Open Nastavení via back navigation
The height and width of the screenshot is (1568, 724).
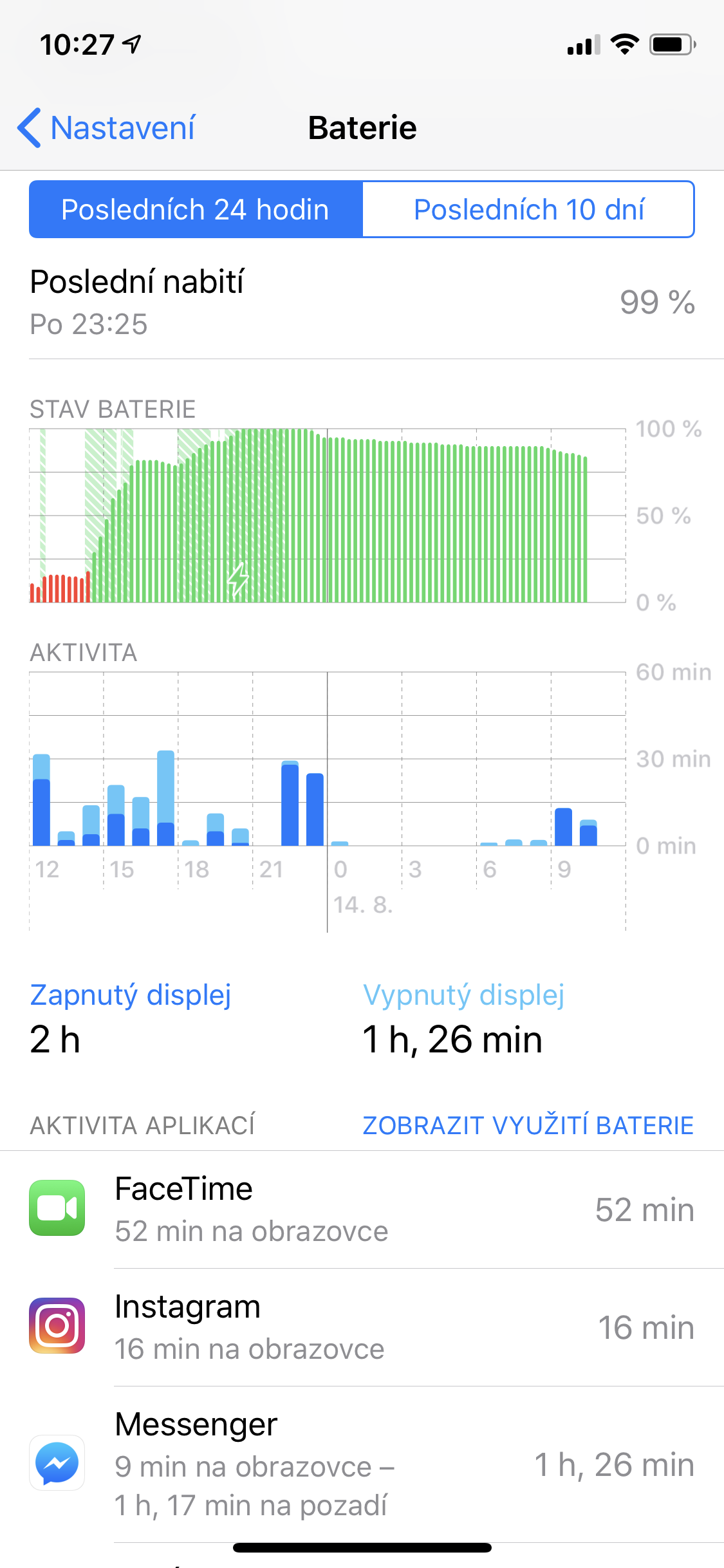point(106,128)
